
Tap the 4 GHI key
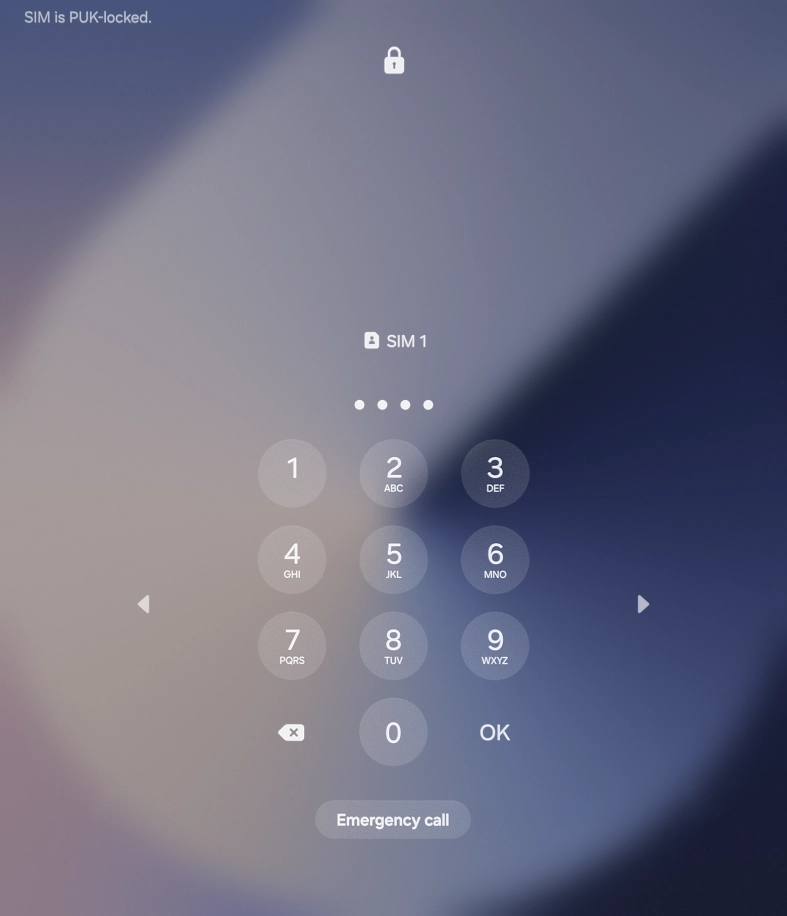tap(292, 559)
